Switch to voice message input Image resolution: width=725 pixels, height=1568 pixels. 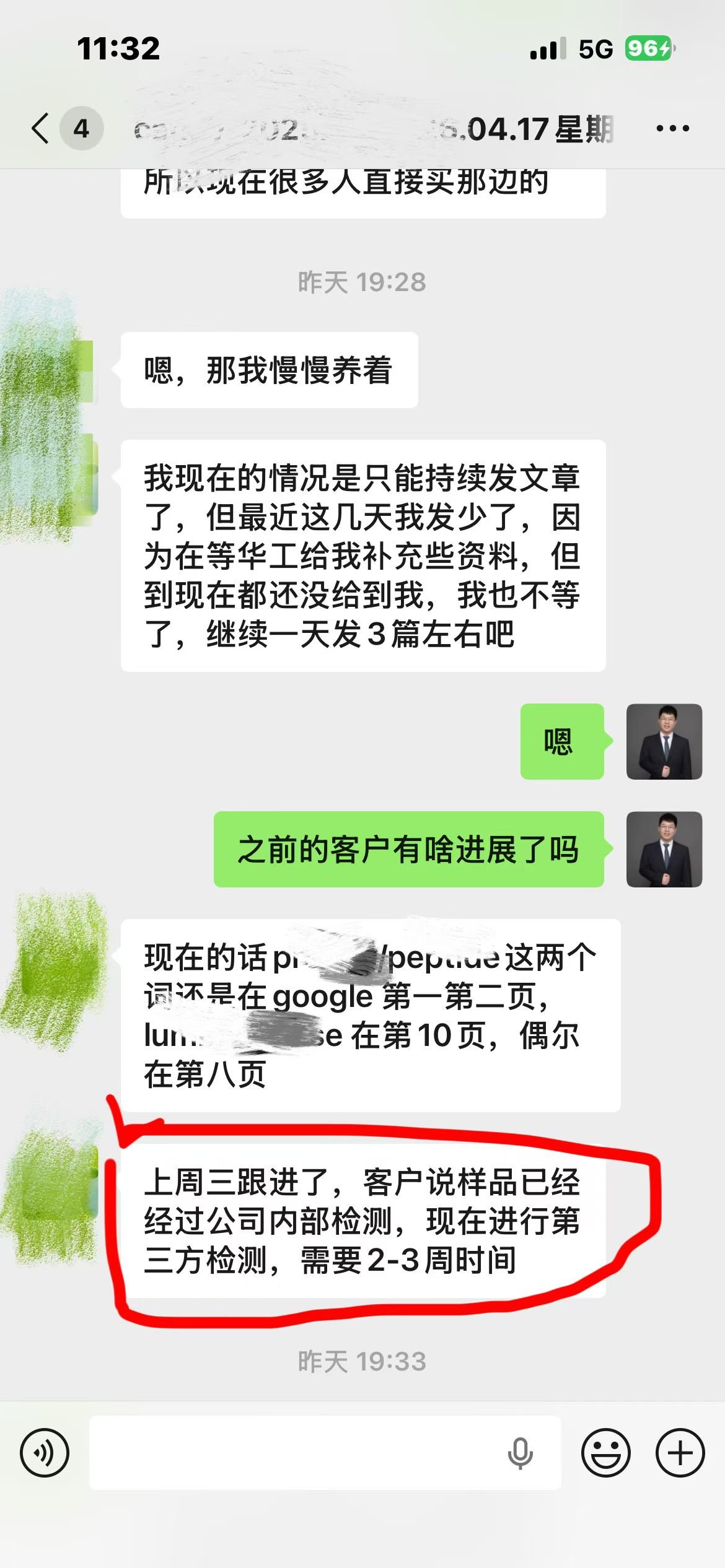[45, 1452]
